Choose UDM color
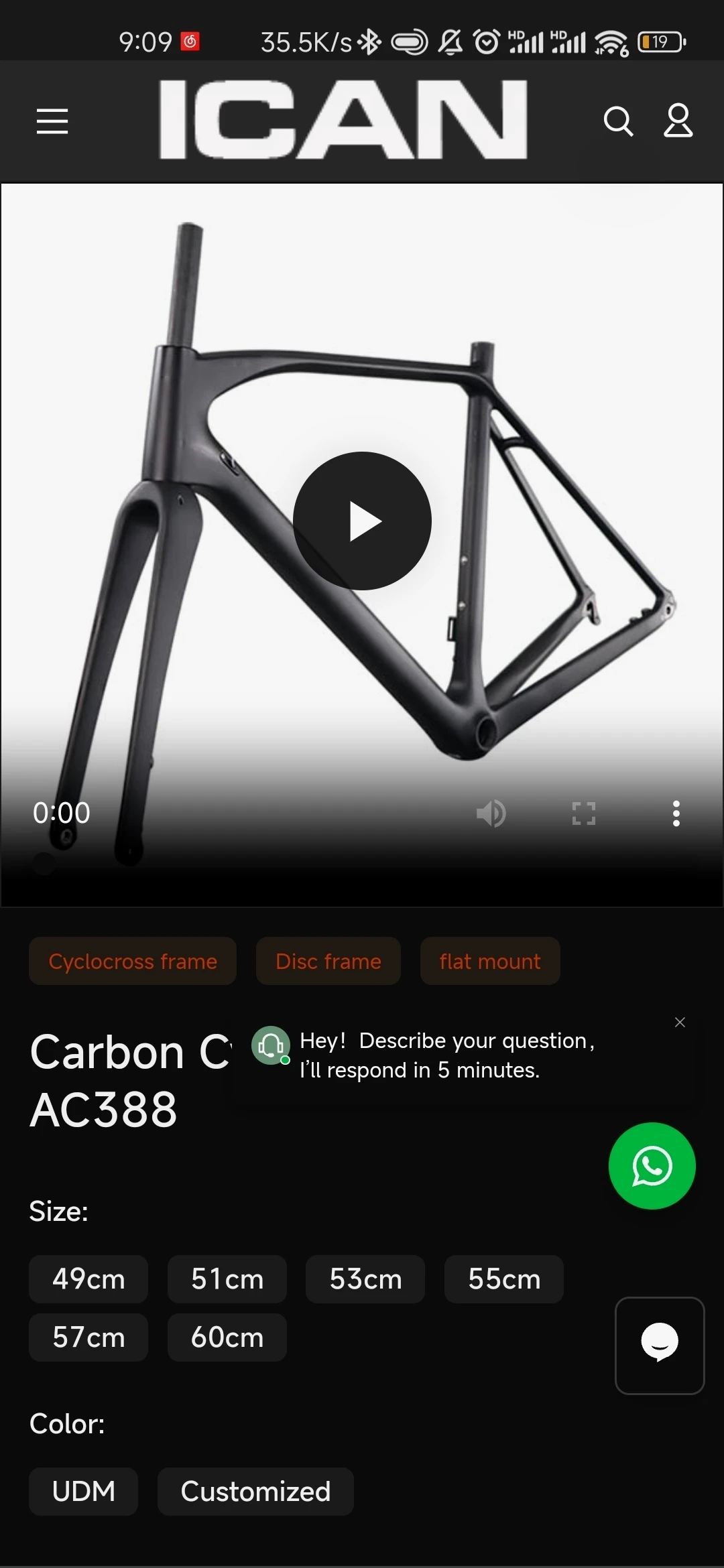This screenshot has width=724, height=1568. 84,1492
